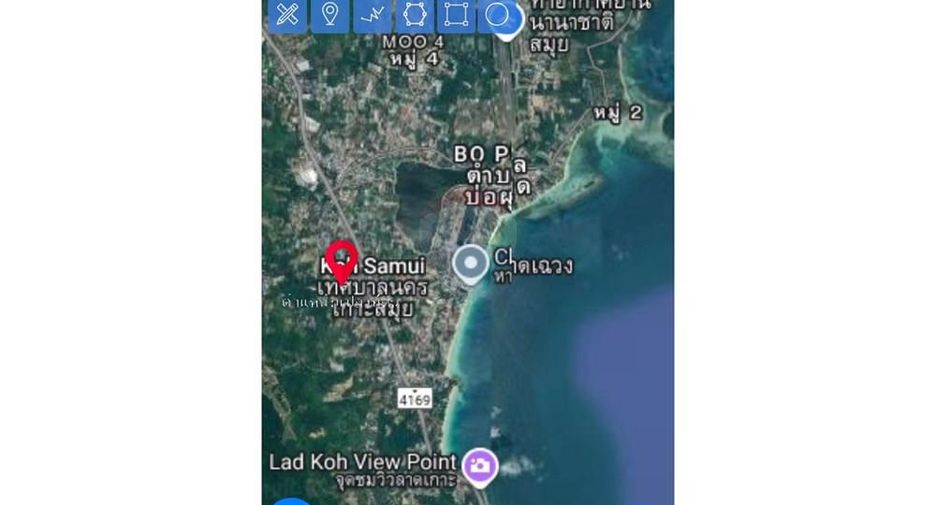Viewport: 936px width, 505px height.
Task: Tap the red pin near Koh Samui
Action: point(341,263)
